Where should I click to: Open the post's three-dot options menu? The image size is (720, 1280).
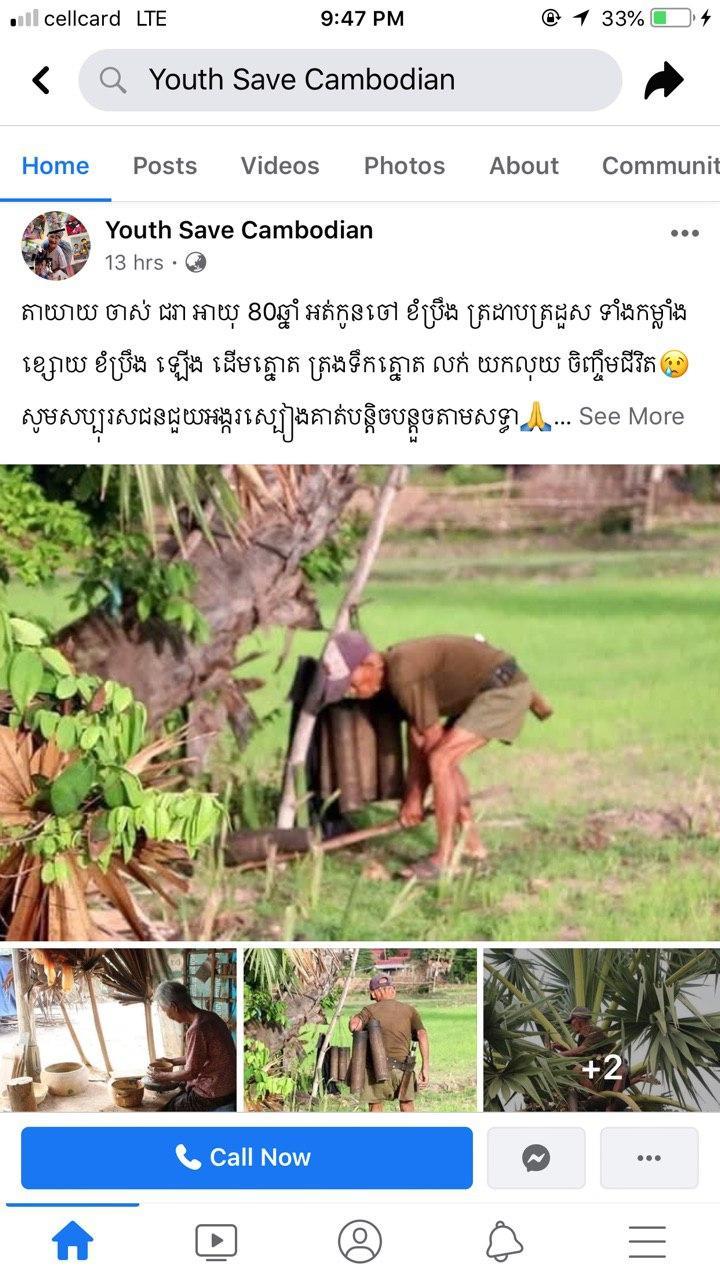(685, 233)
